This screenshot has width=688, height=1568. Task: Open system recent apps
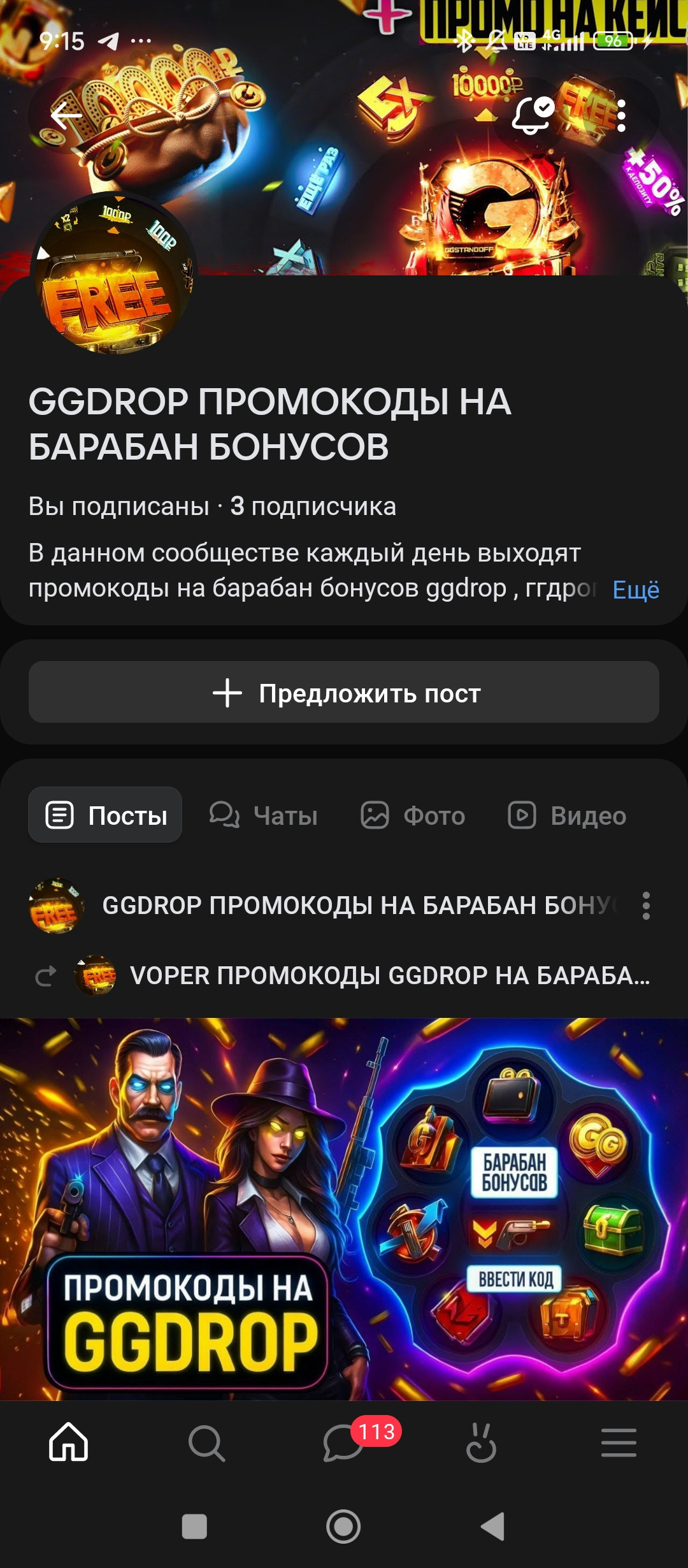point(194,1527)
